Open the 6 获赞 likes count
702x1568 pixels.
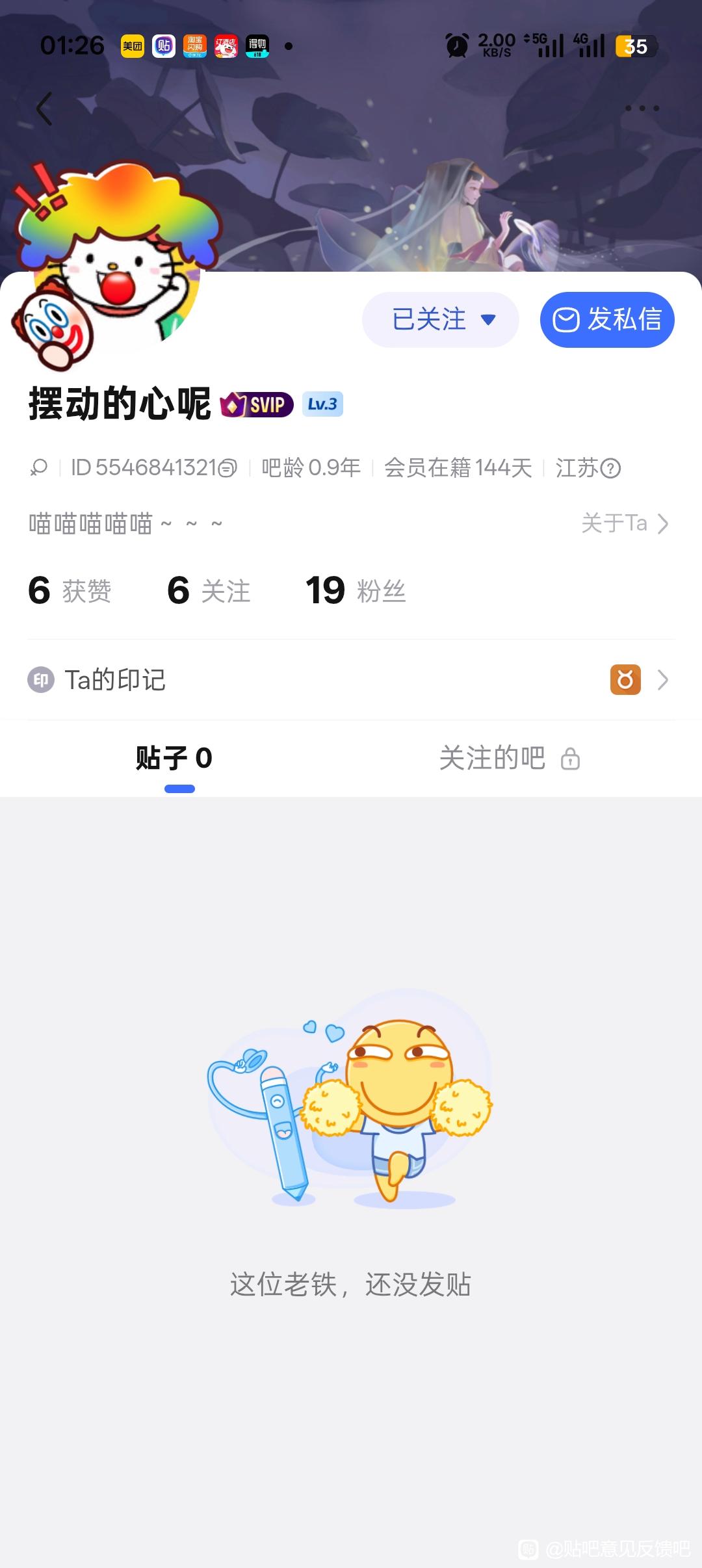70,591
